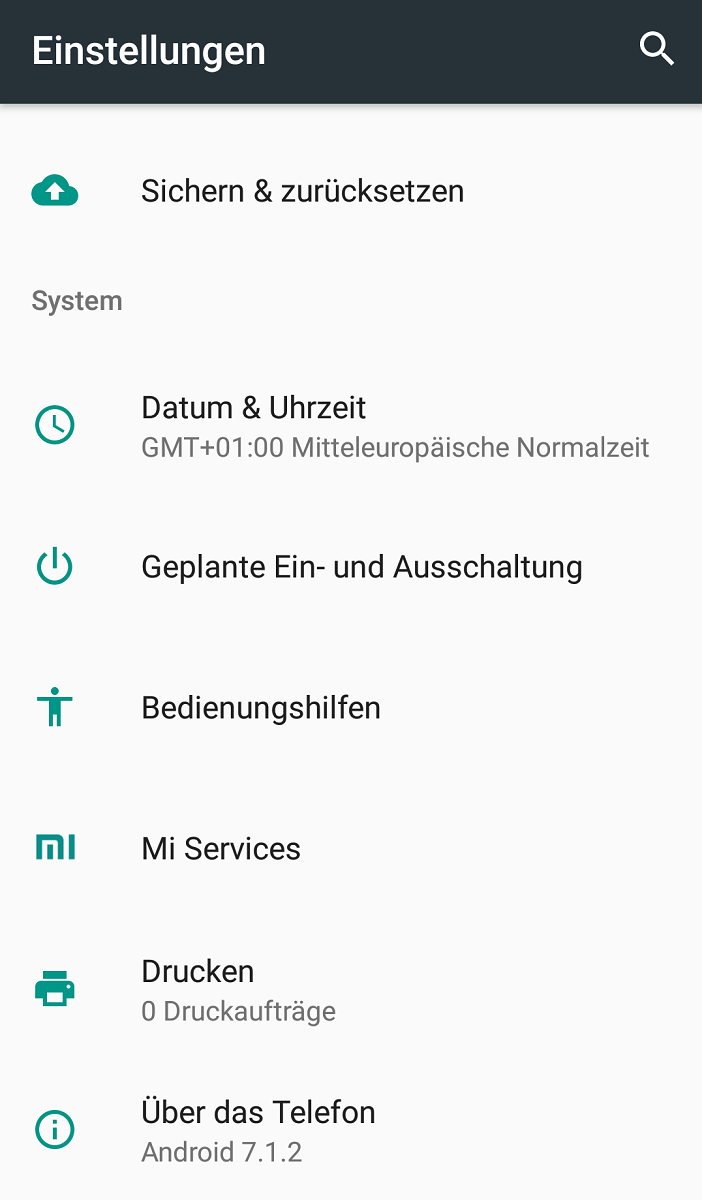The height and width of the screenshot is (1200, 702).
Task: Select Geplante Ein- und Ausschaltung
Action: pos(351,567)
